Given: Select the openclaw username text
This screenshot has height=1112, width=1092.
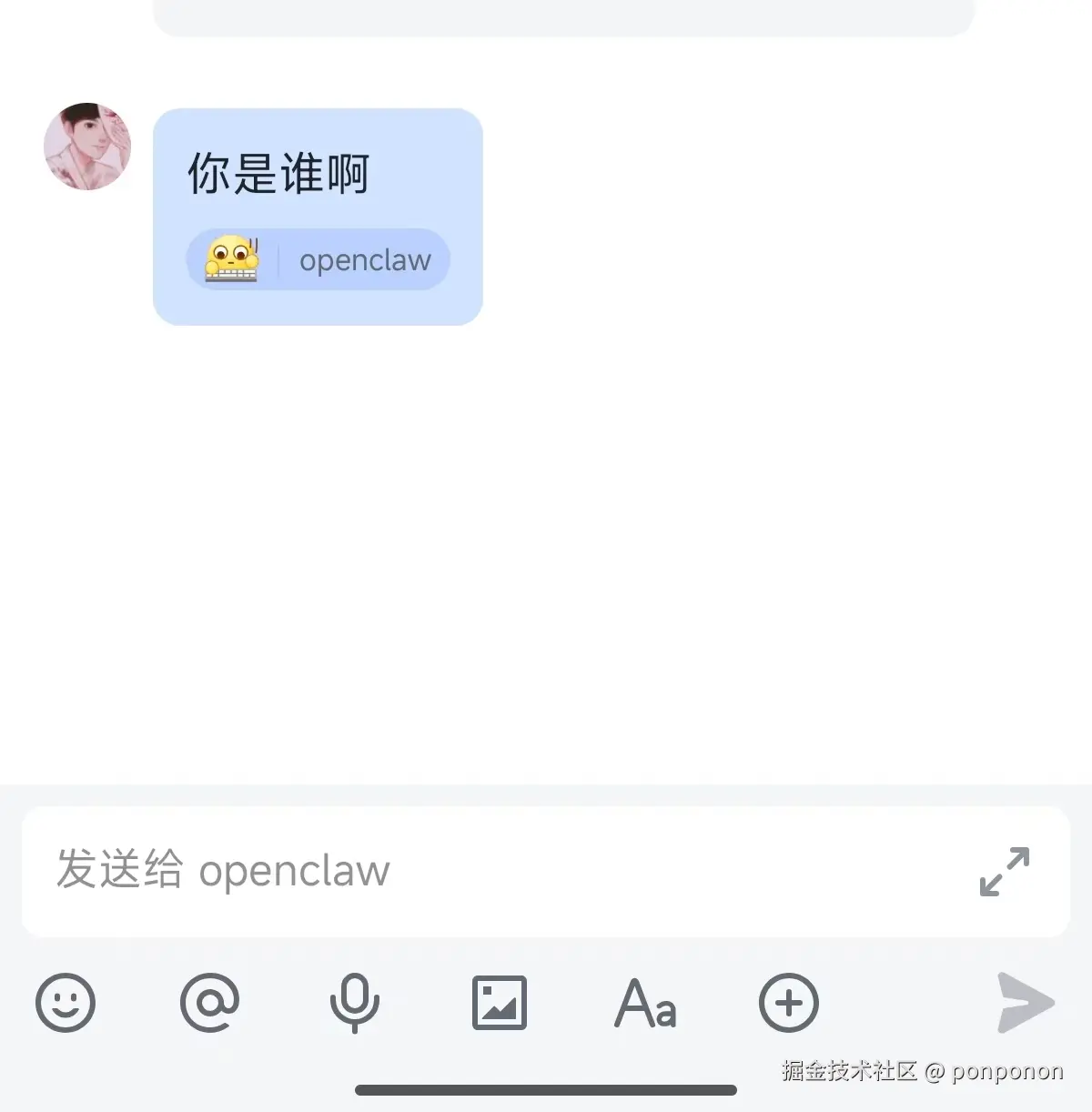Looking at the screenshot, I should click(365, 259).
